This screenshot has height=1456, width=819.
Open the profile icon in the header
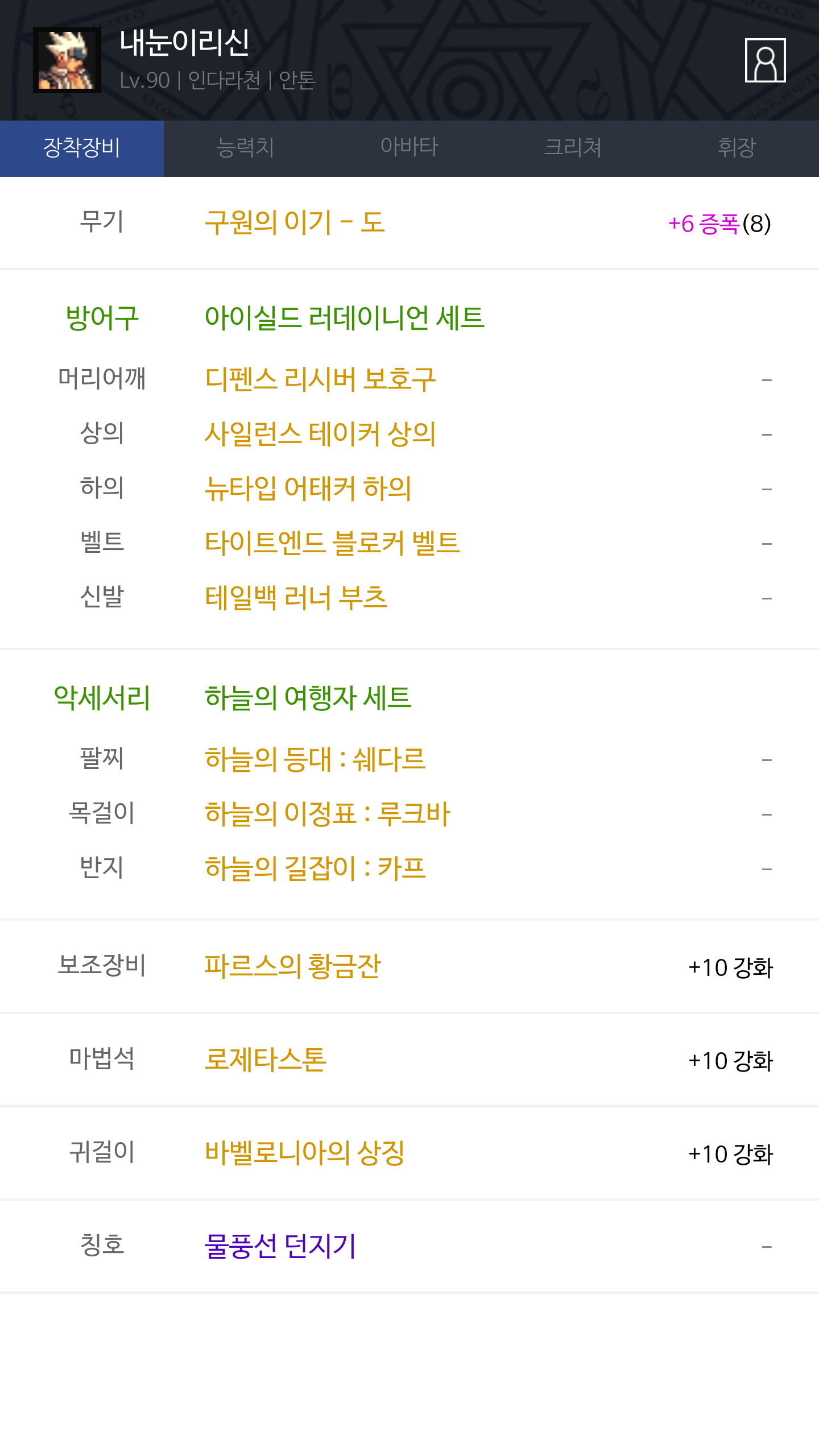pyautogui.click(x=765, y=60)
